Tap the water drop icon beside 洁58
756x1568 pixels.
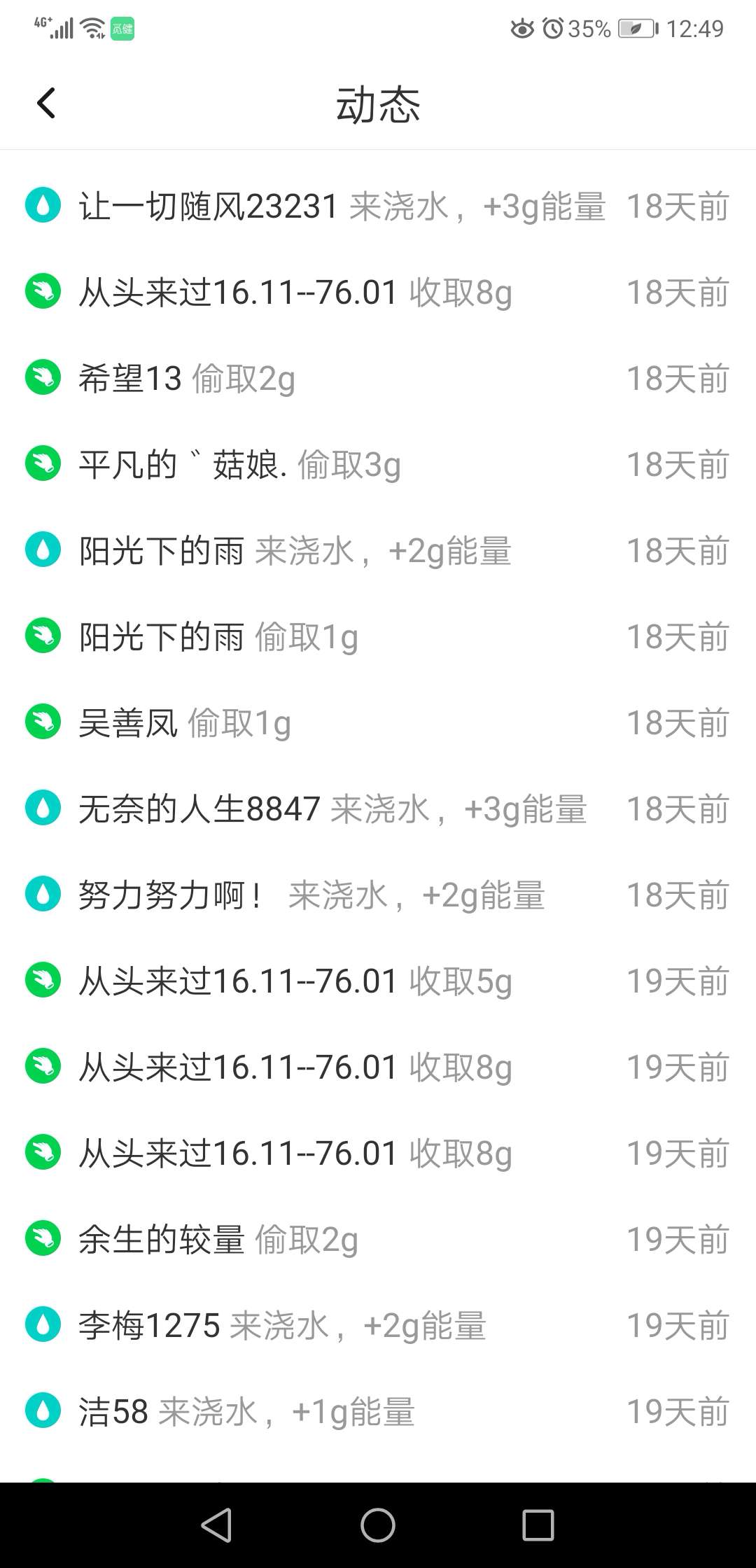pos(42,1411)
